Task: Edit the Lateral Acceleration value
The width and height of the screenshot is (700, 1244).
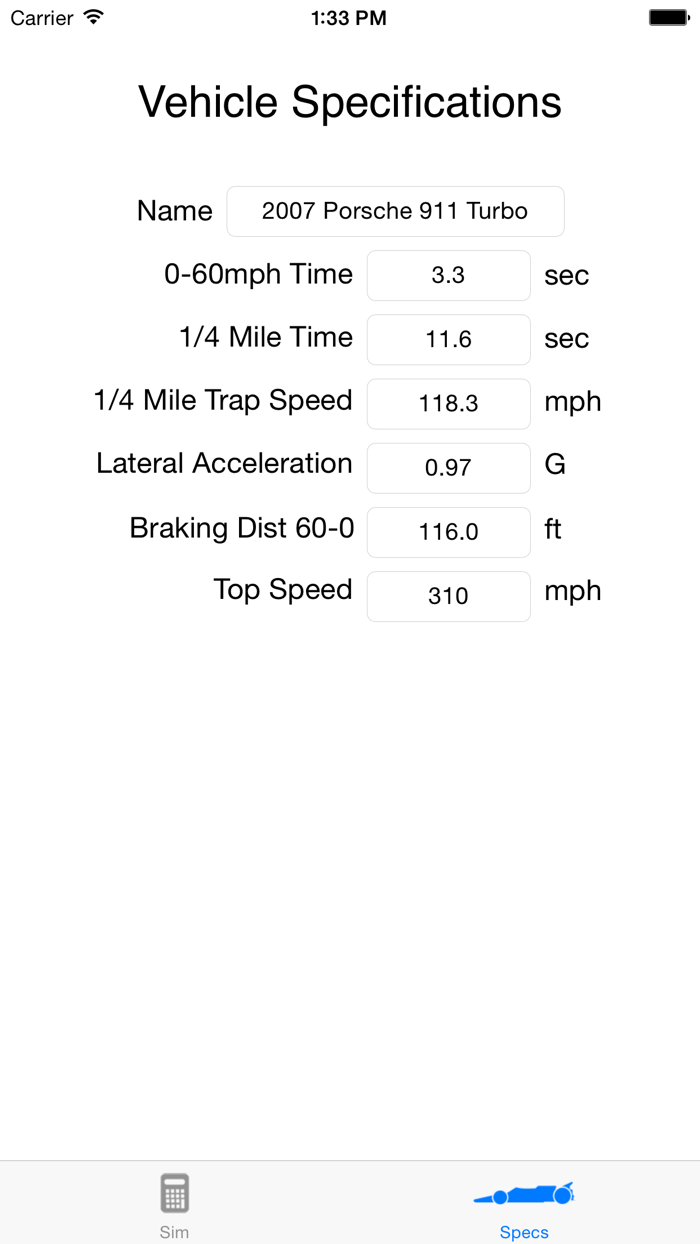Action: 448,467
